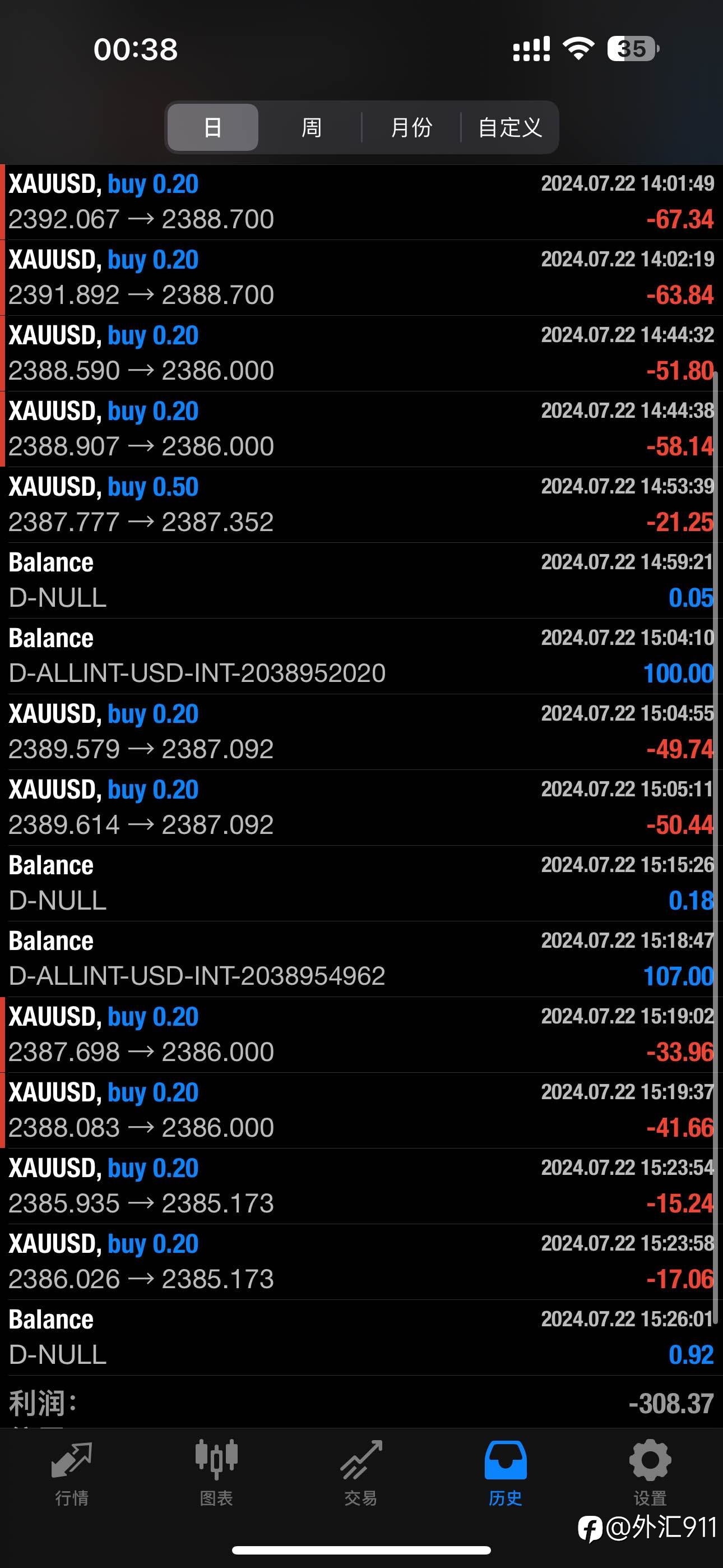Open XAUUSD trade closed at 14:44:38
723x1568 pixels.
click(x=361, y=429)
